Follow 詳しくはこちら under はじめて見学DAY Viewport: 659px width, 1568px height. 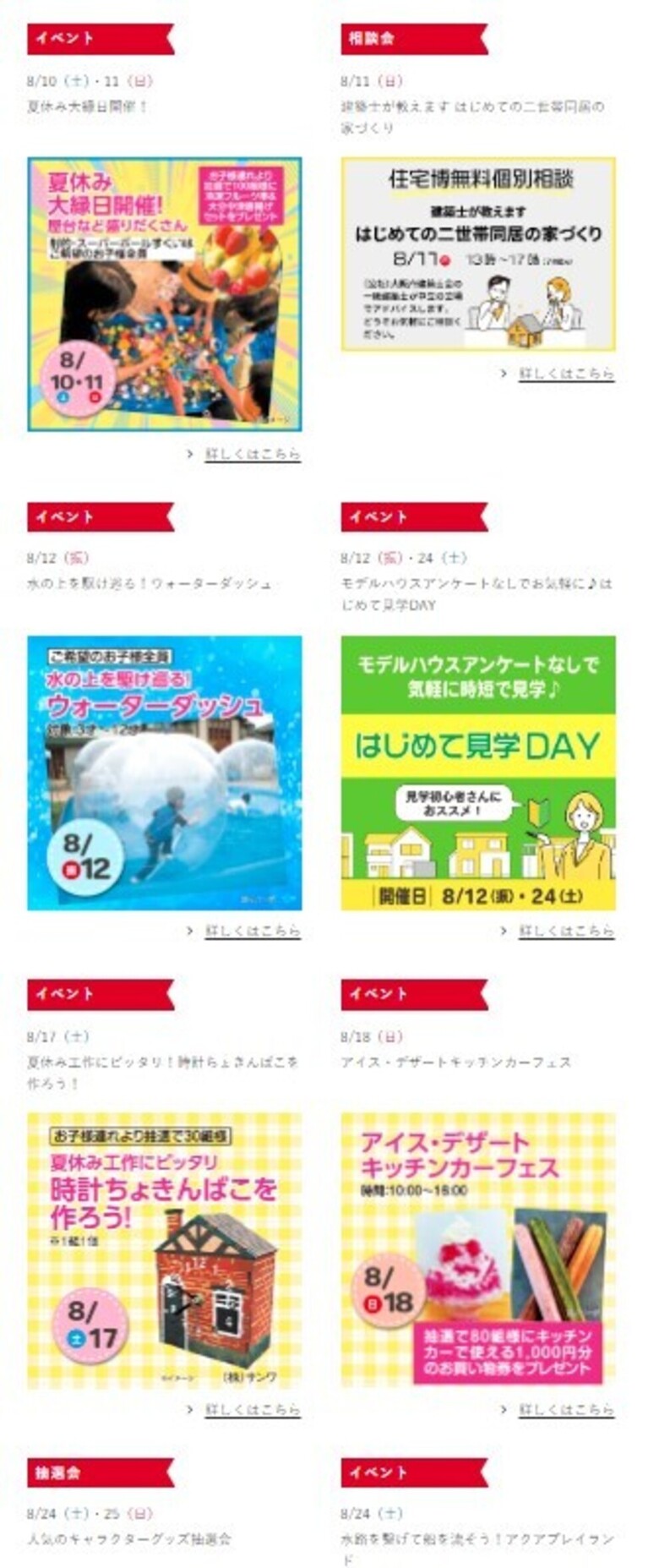coord(565,931)
